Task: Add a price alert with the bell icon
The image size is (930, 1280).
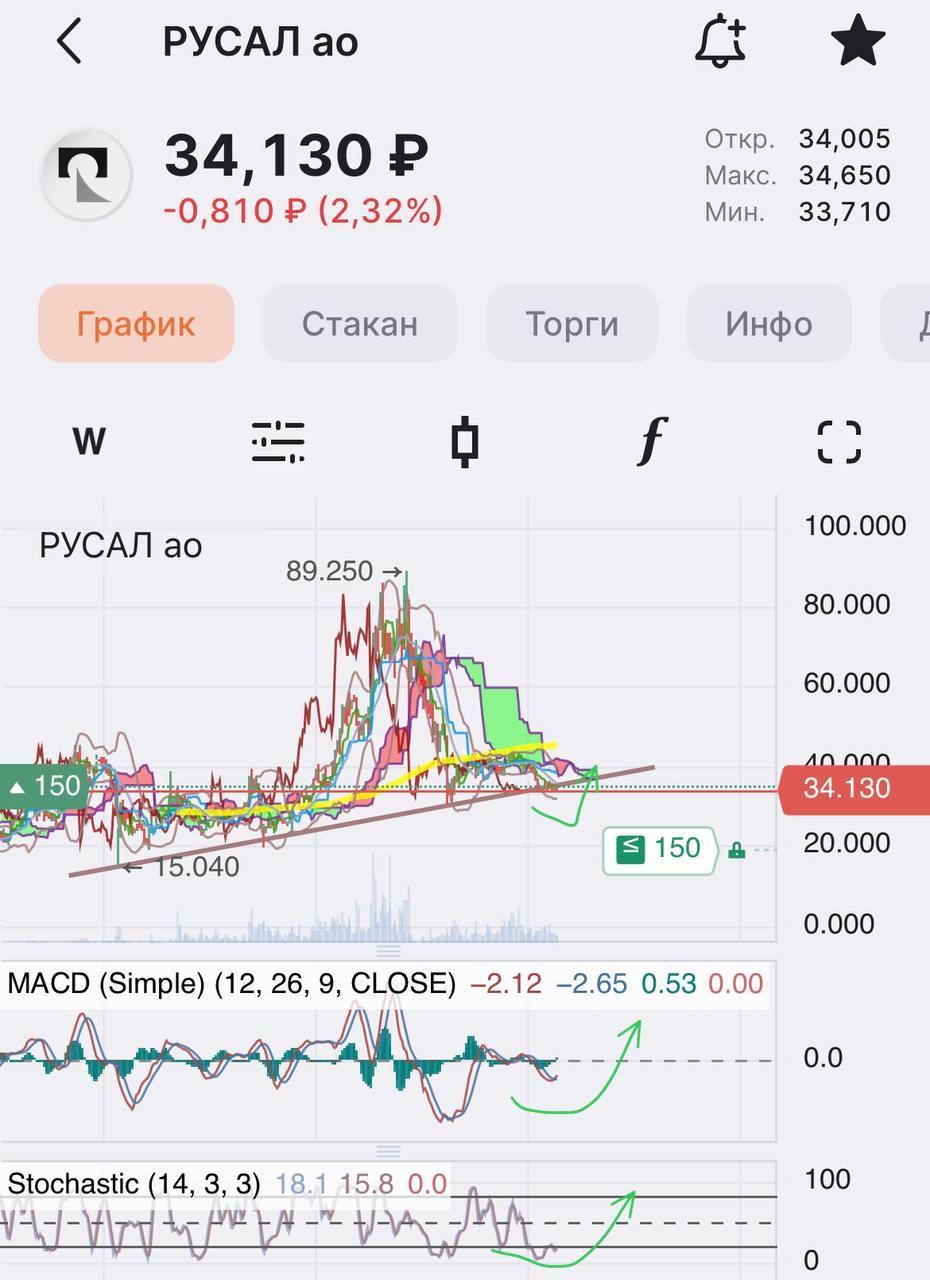Action: [720, 42]
